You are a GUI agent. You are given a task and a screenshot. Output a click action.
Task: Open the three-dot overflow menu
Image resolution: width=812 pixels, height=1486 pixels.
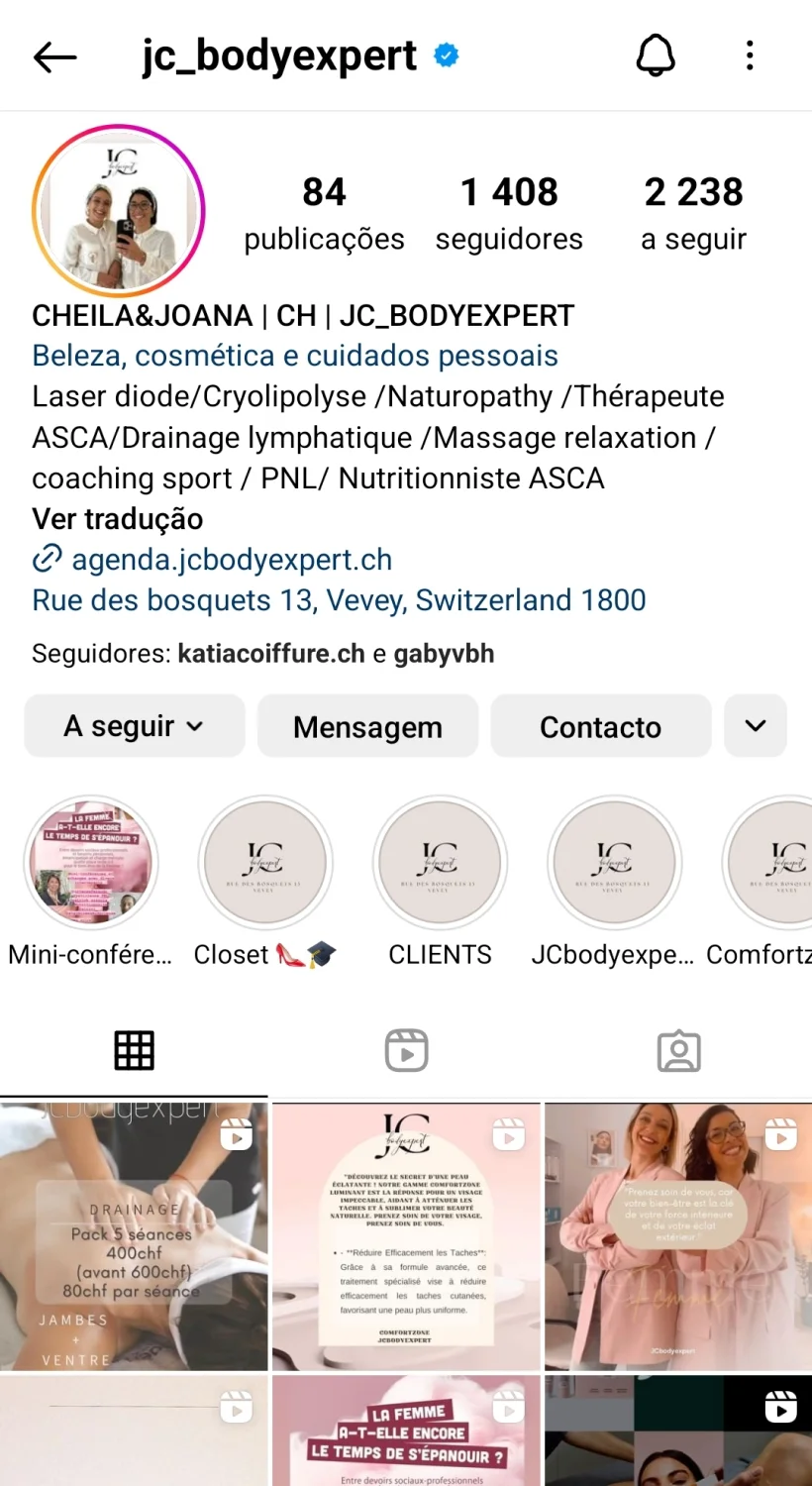(750, 55)
